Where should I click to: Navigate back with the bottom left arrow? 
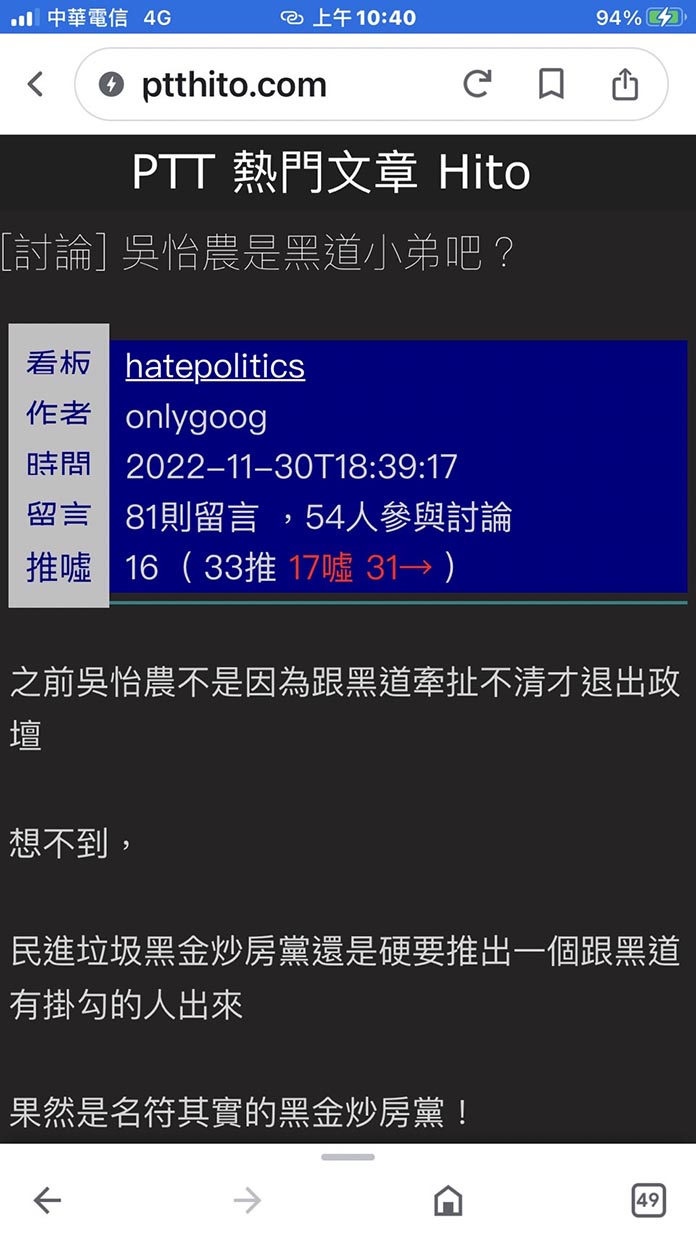pos(47,1200)
